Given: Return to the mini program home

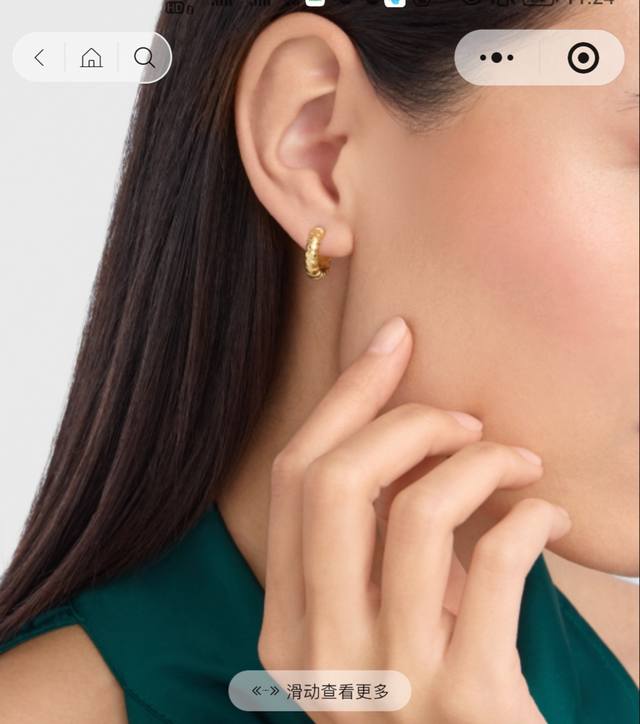Looking at the screenshot, I should [x=91, y=58].
